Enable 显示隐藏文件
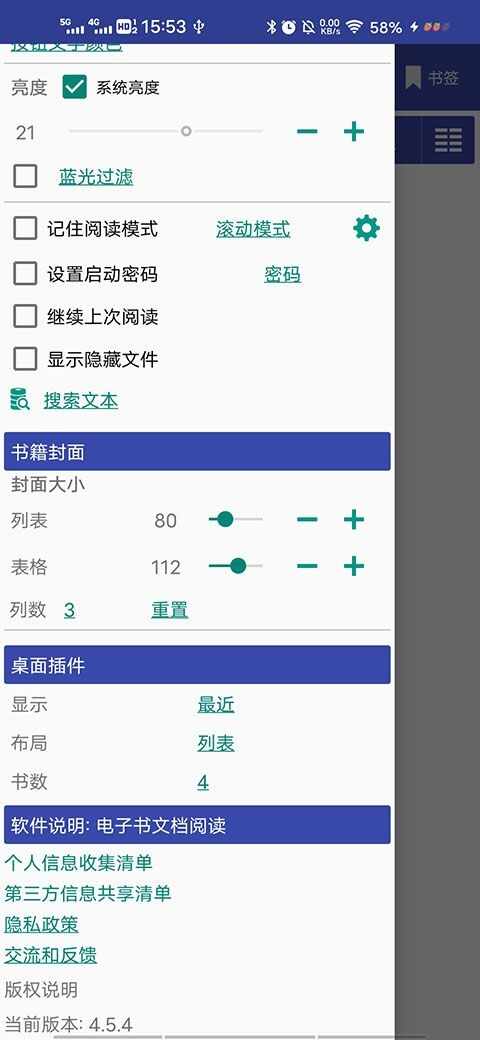The height and width of the screenshot is (1040, 480). tap(25, 359)
